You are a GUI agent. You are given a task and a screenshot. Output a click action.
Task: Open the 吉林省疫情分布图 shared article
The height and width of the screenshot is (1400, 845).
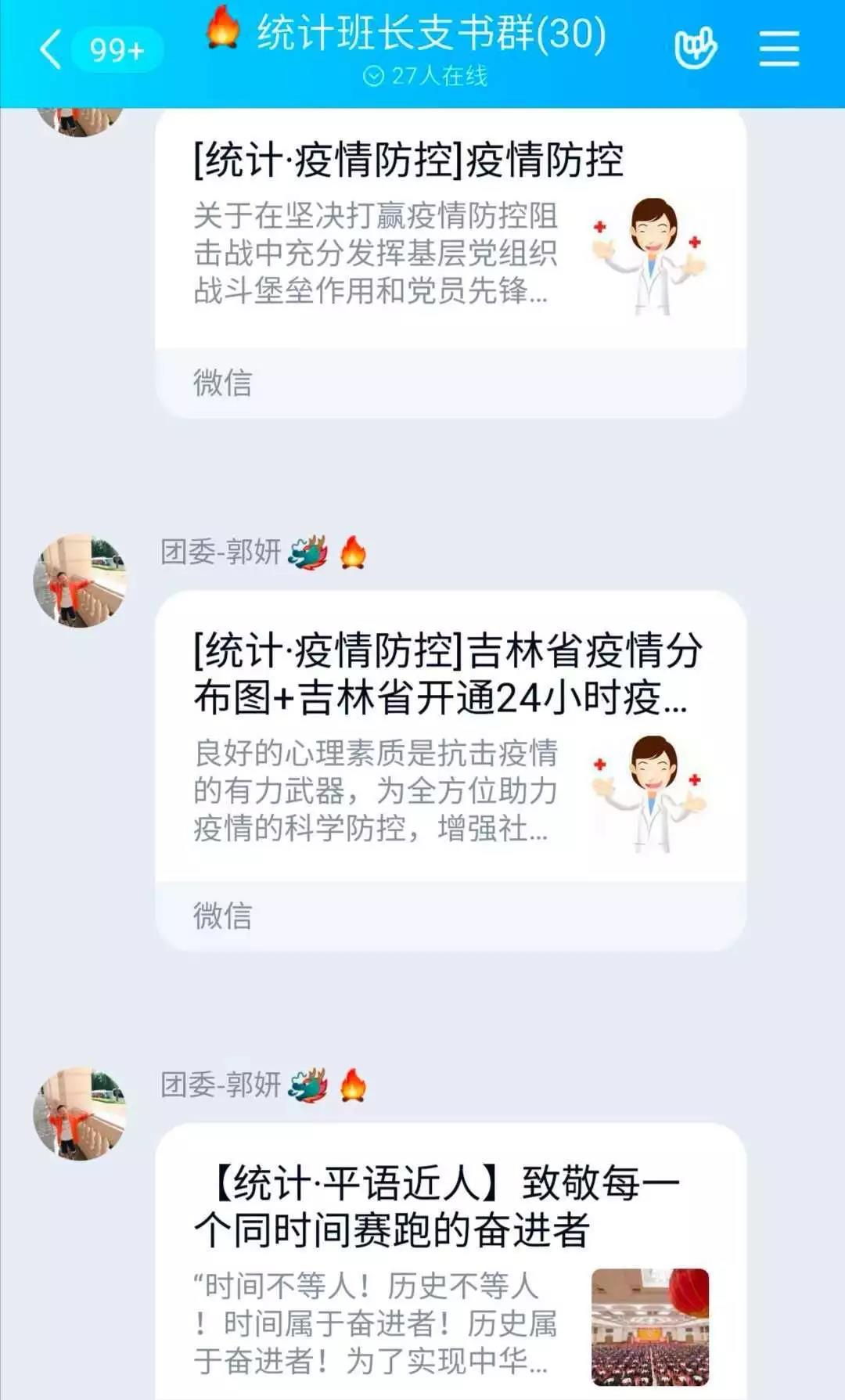[x=450, y=751]
